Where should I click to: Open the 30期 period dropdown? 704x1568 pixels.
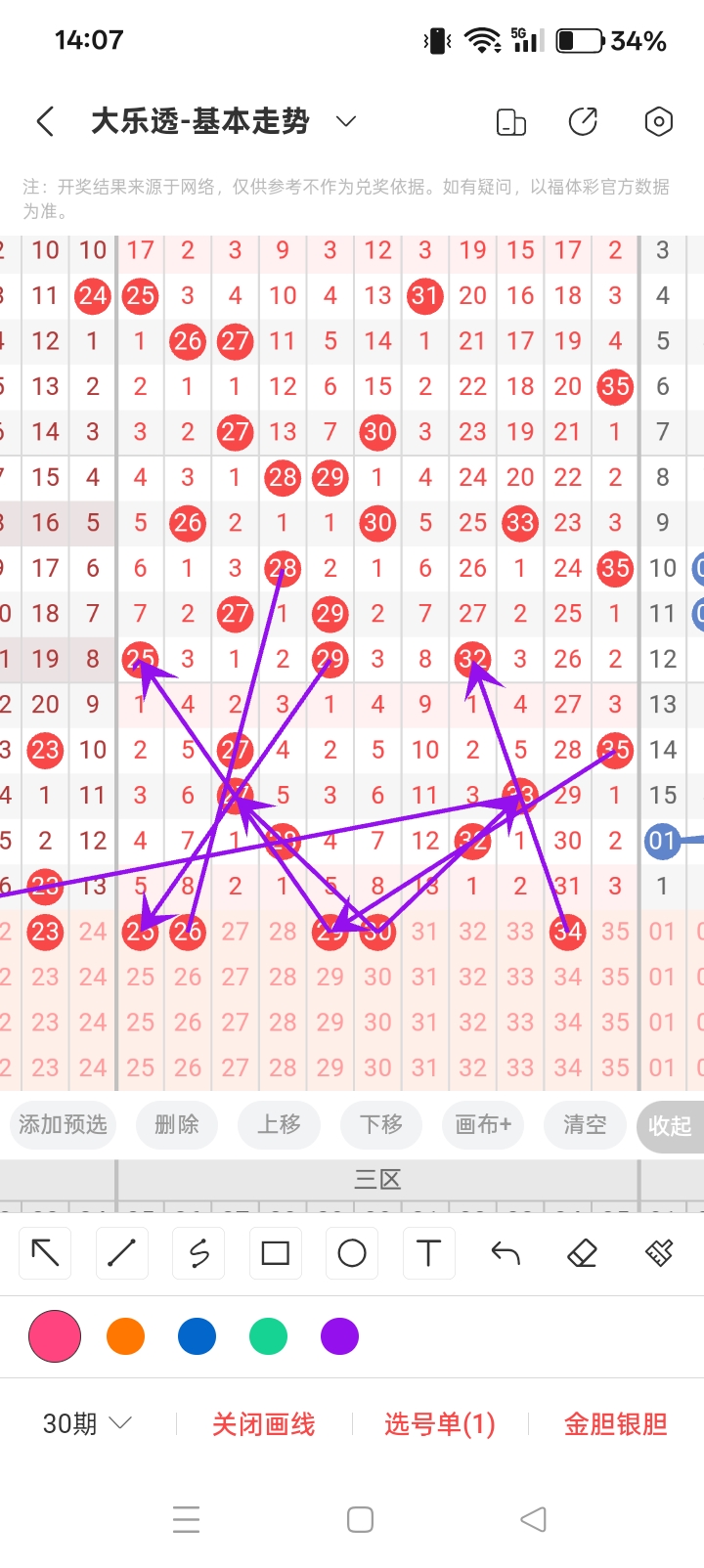(86, 1424)
